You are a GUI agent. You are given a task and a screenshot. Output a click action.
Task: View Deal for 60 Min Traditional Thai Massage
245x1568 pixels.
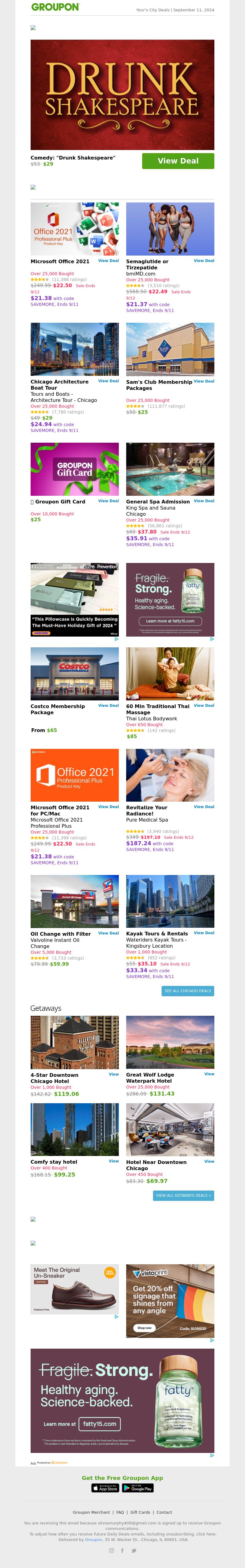click(204, 706)
